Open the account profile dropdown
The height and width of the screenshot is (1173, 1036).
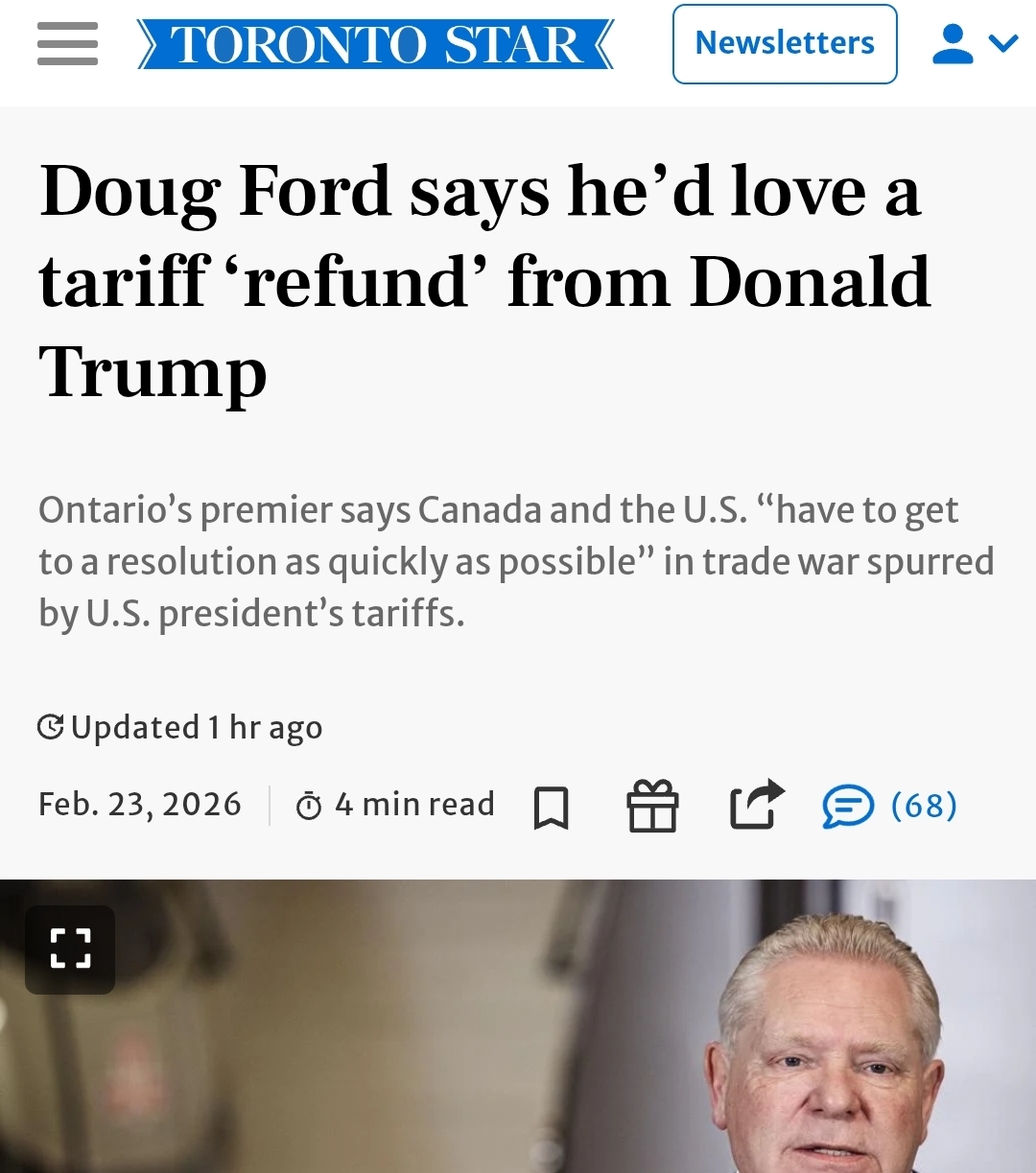pos(974,44)
